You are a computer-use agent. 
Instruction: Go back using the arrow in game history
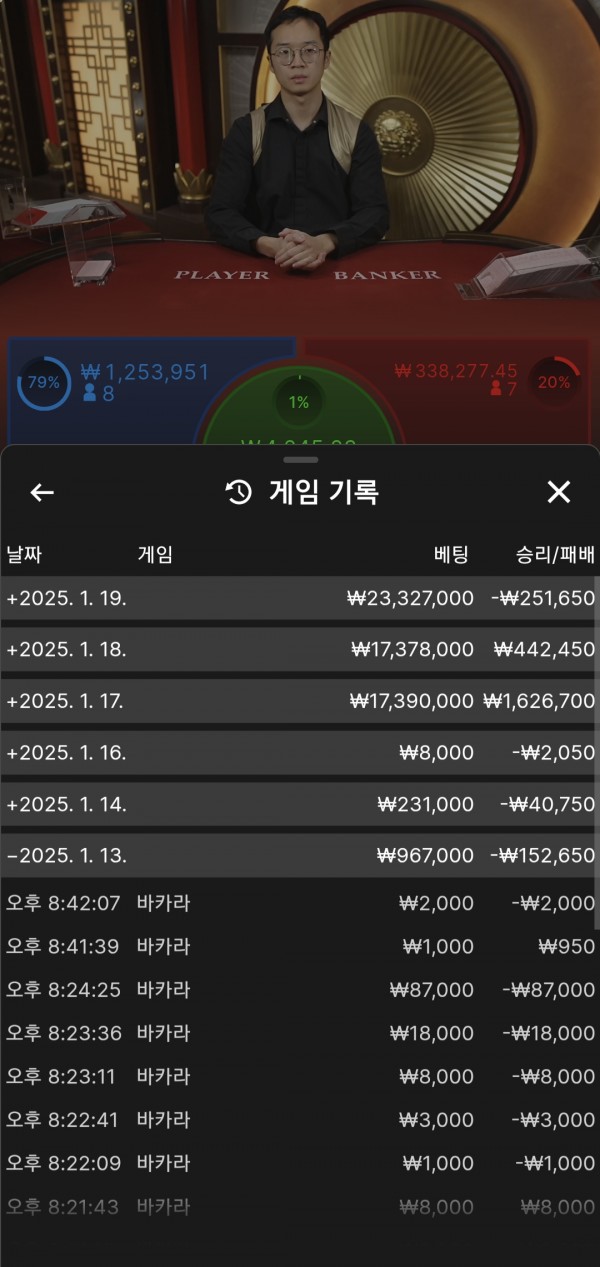42,492
